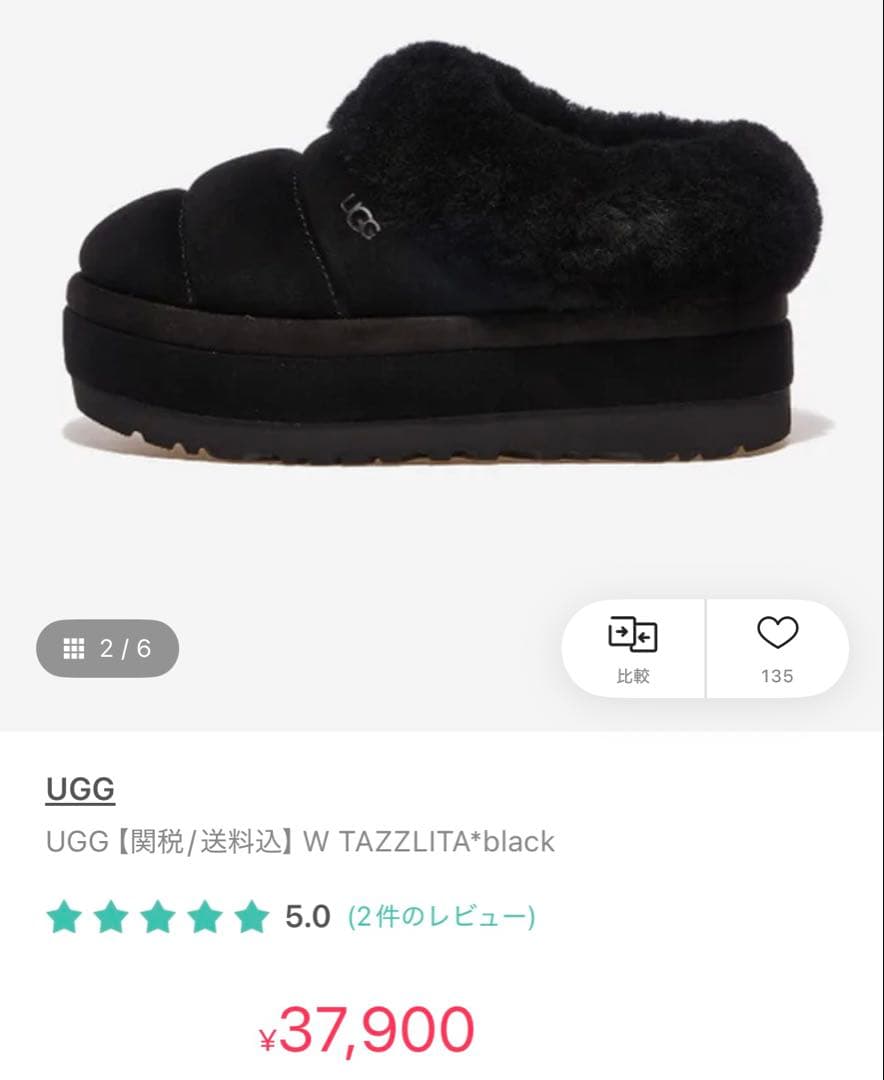884x1080 pixels.
Task: Tap the grid icon in the image counter badge
Action: tap(72, 648)
